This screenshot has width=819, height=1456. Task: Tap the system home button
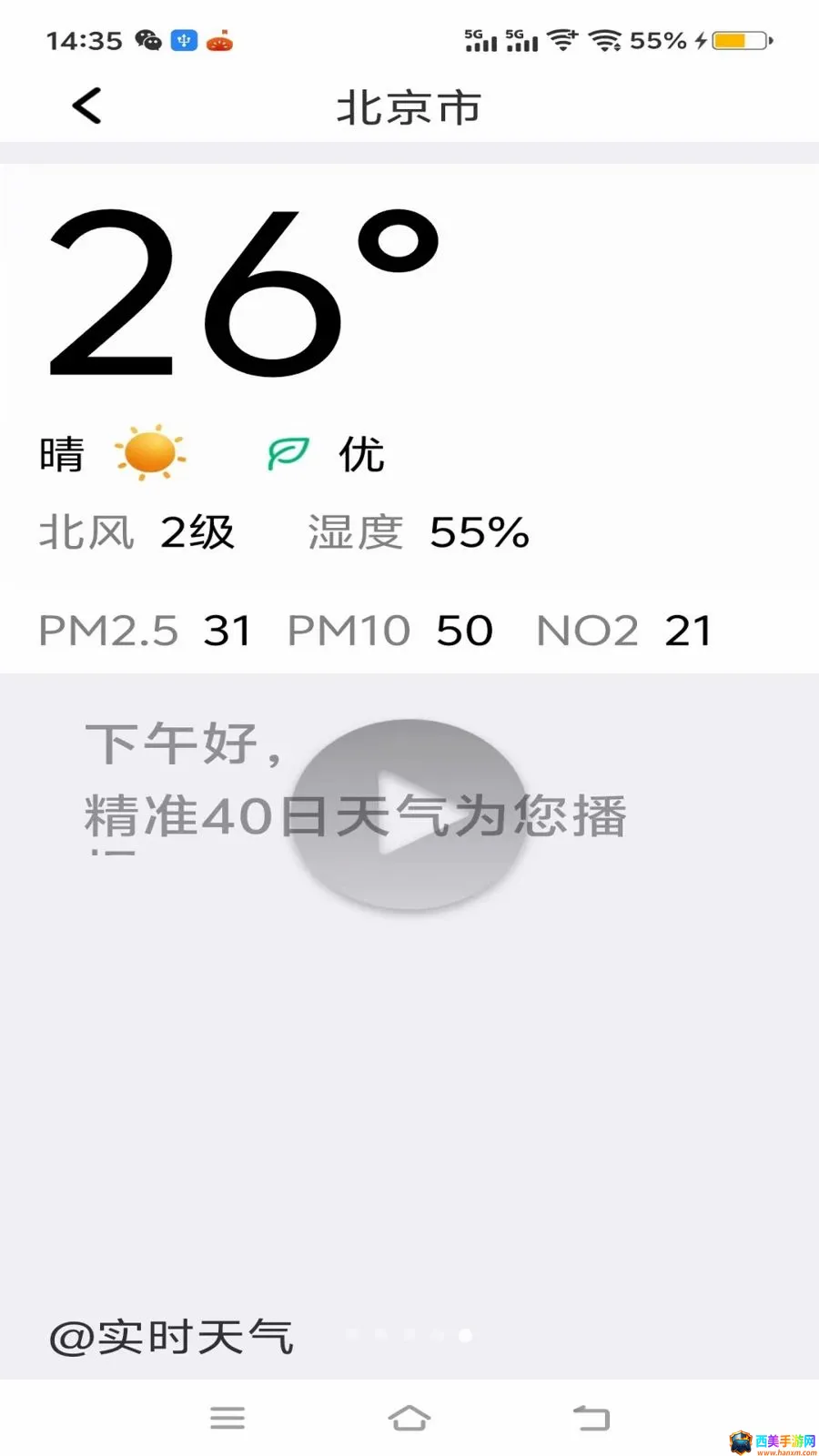click(409, 1418)
